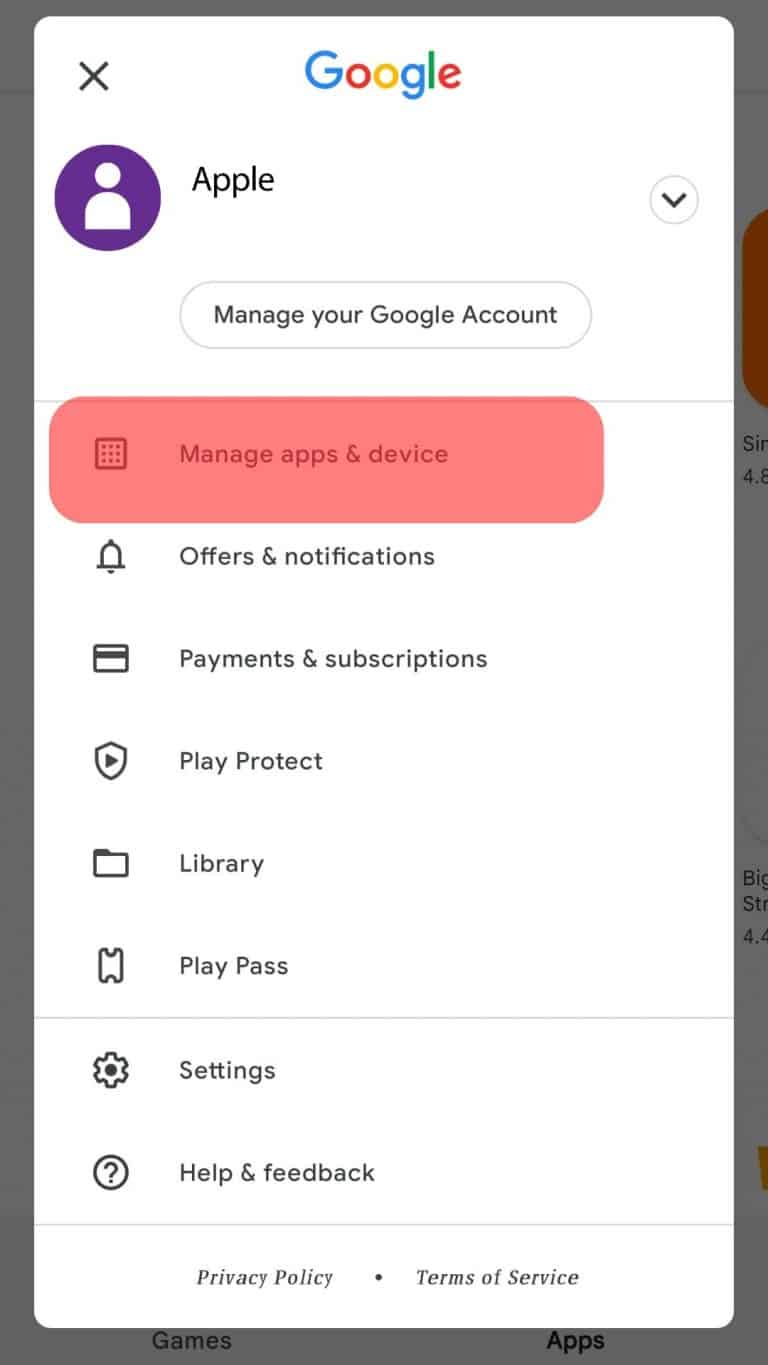Viewport: 768px width, 1365px height.
Task: Click the Play Pass ticket icon
Action: [110, 965]
